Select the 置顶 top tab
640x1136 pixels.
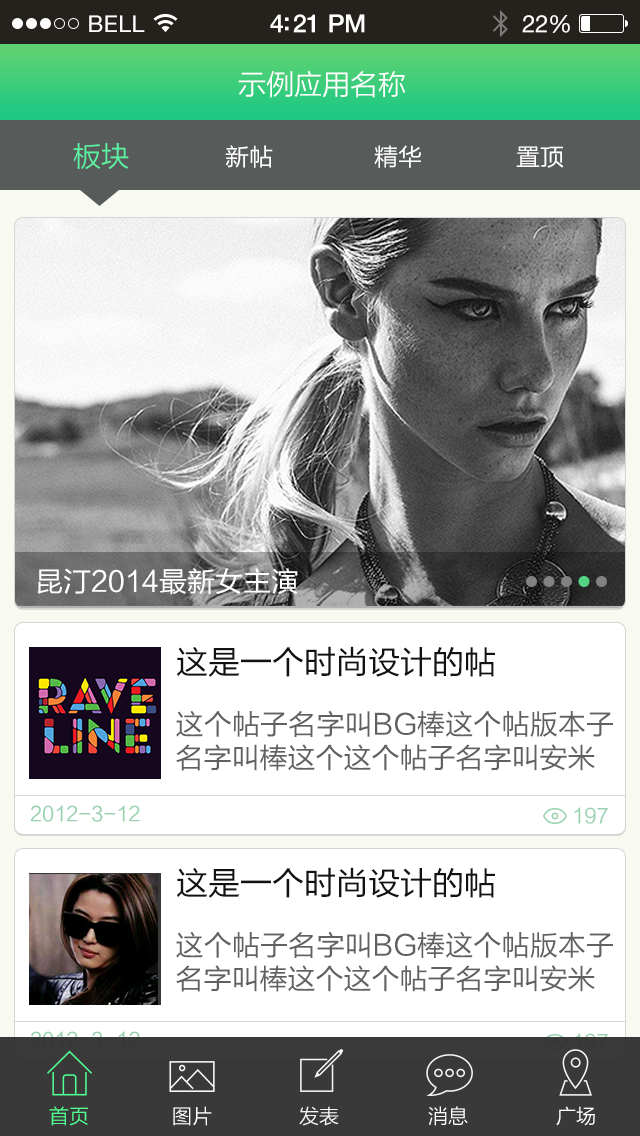point(540,157)
